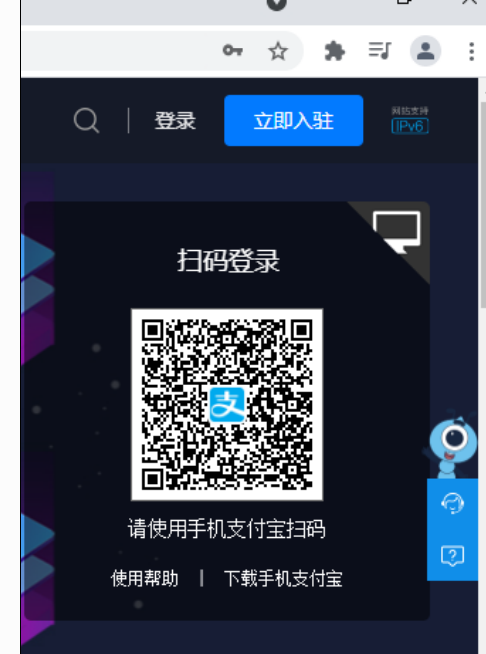Open the site search magnifier icon
Screen dimensions: 486x654
86,121
